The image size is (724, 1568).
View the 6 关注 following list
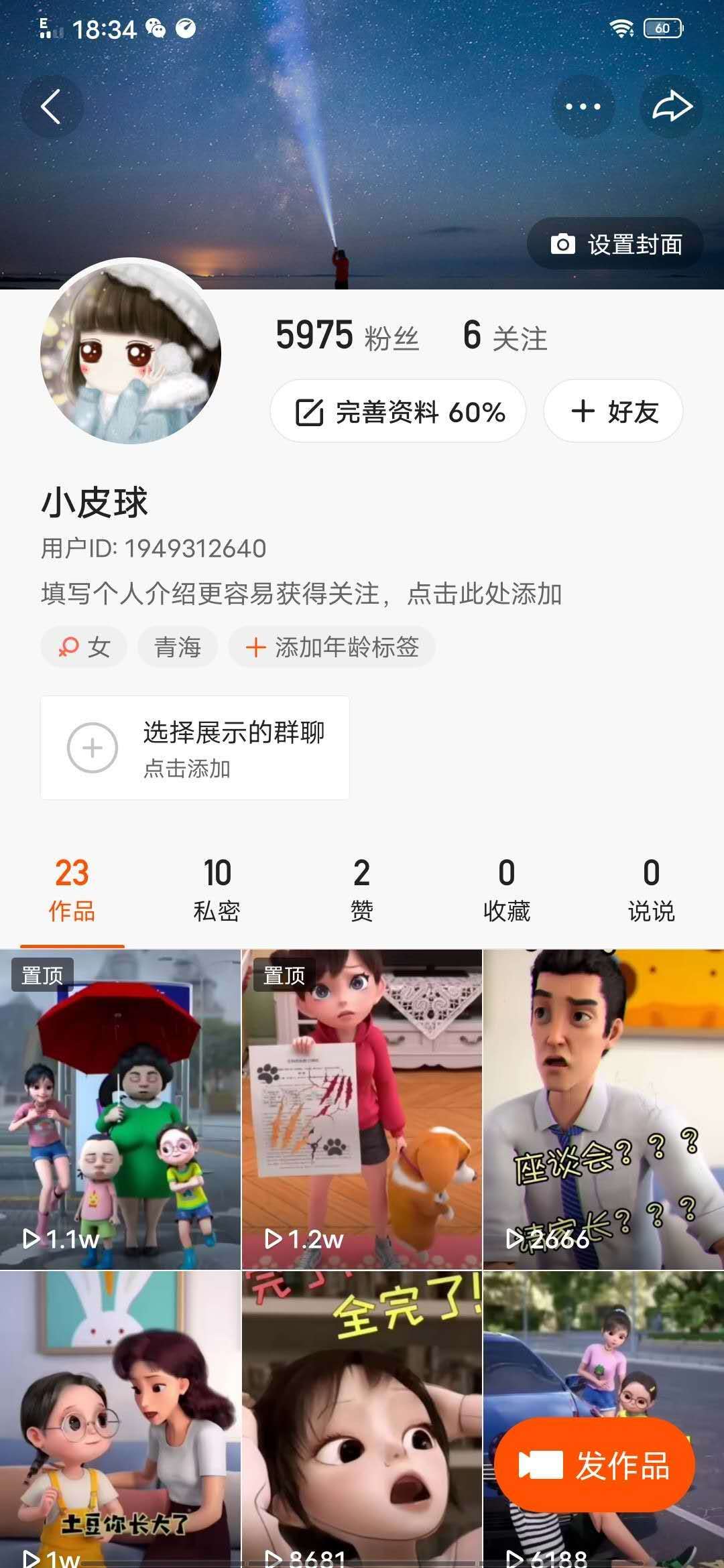pos(505,336)
